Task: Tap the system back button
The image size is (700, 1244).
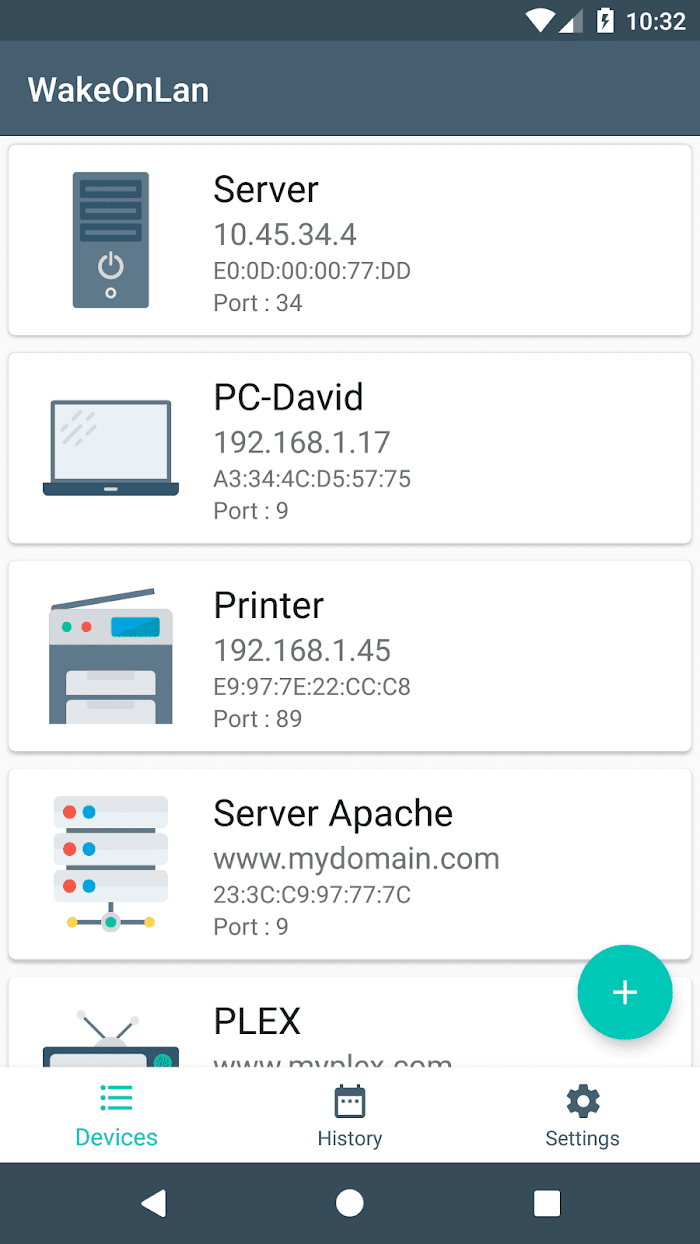Action: tap(153, 1203)
